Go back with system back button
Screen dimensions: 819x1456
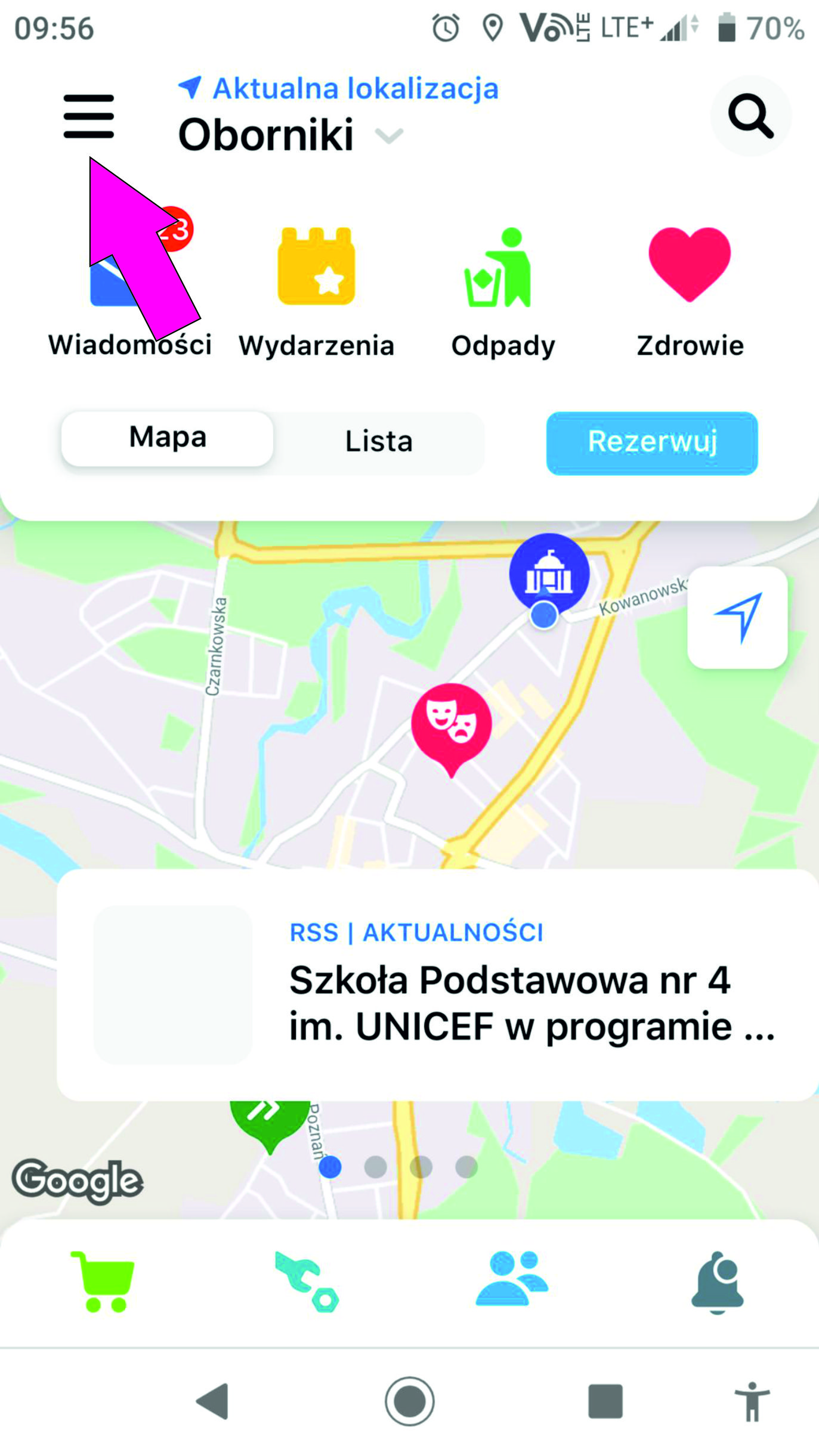(213, 1401)
